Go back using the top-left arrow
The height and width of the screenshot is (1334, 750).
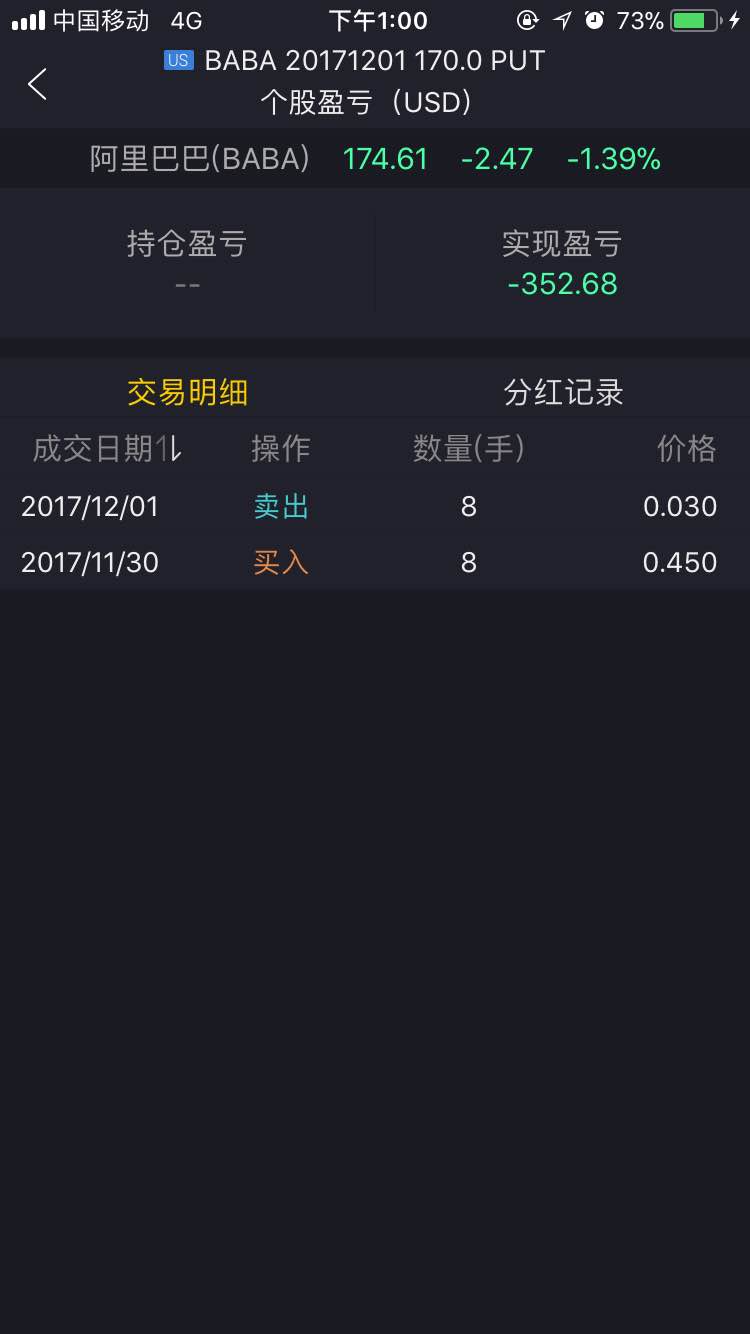click(x=38, y=85)
